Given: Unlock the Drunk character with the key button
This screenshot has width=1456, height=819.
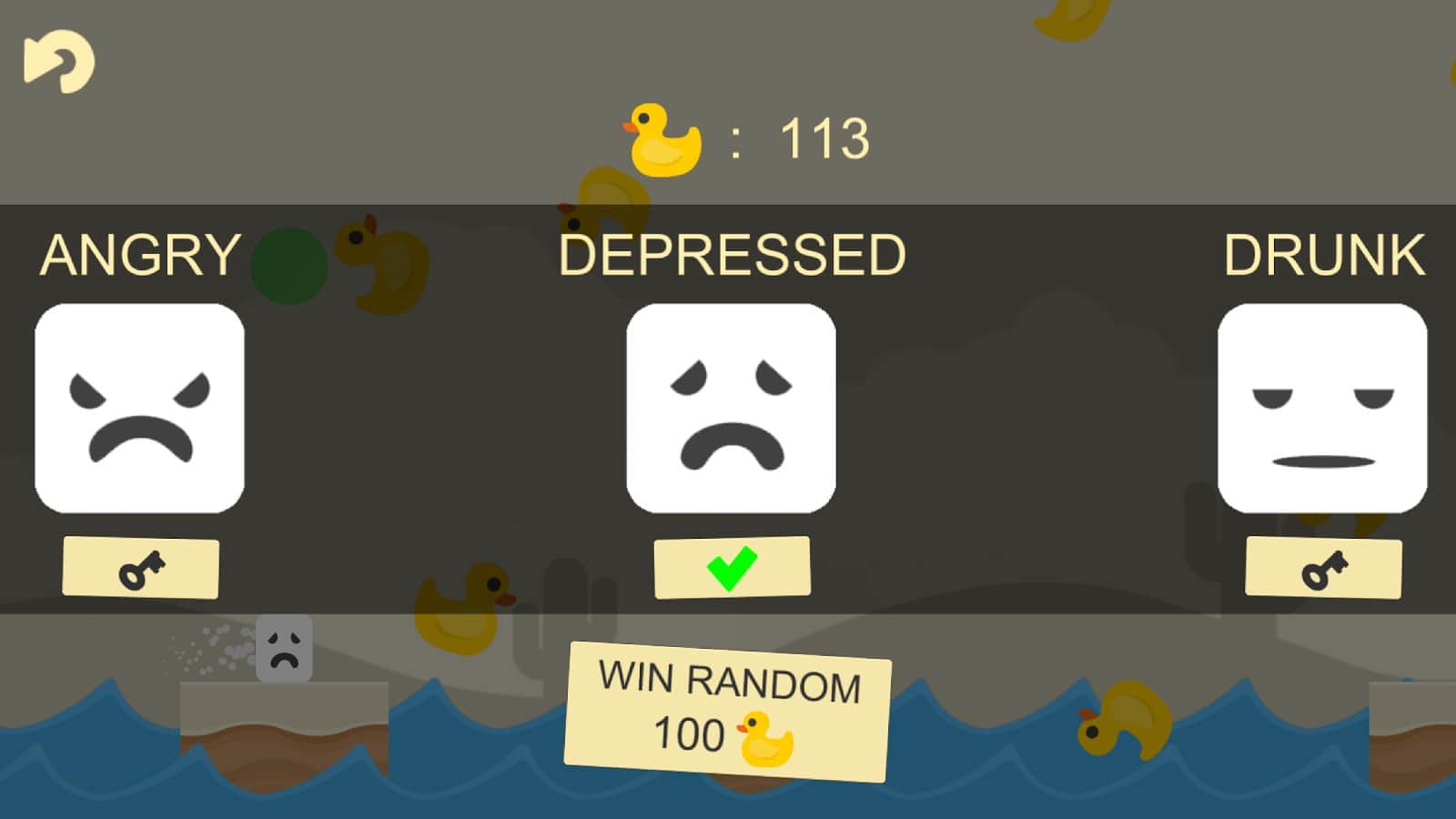Looking at the screenshot, I should (x=1323, y=568).
